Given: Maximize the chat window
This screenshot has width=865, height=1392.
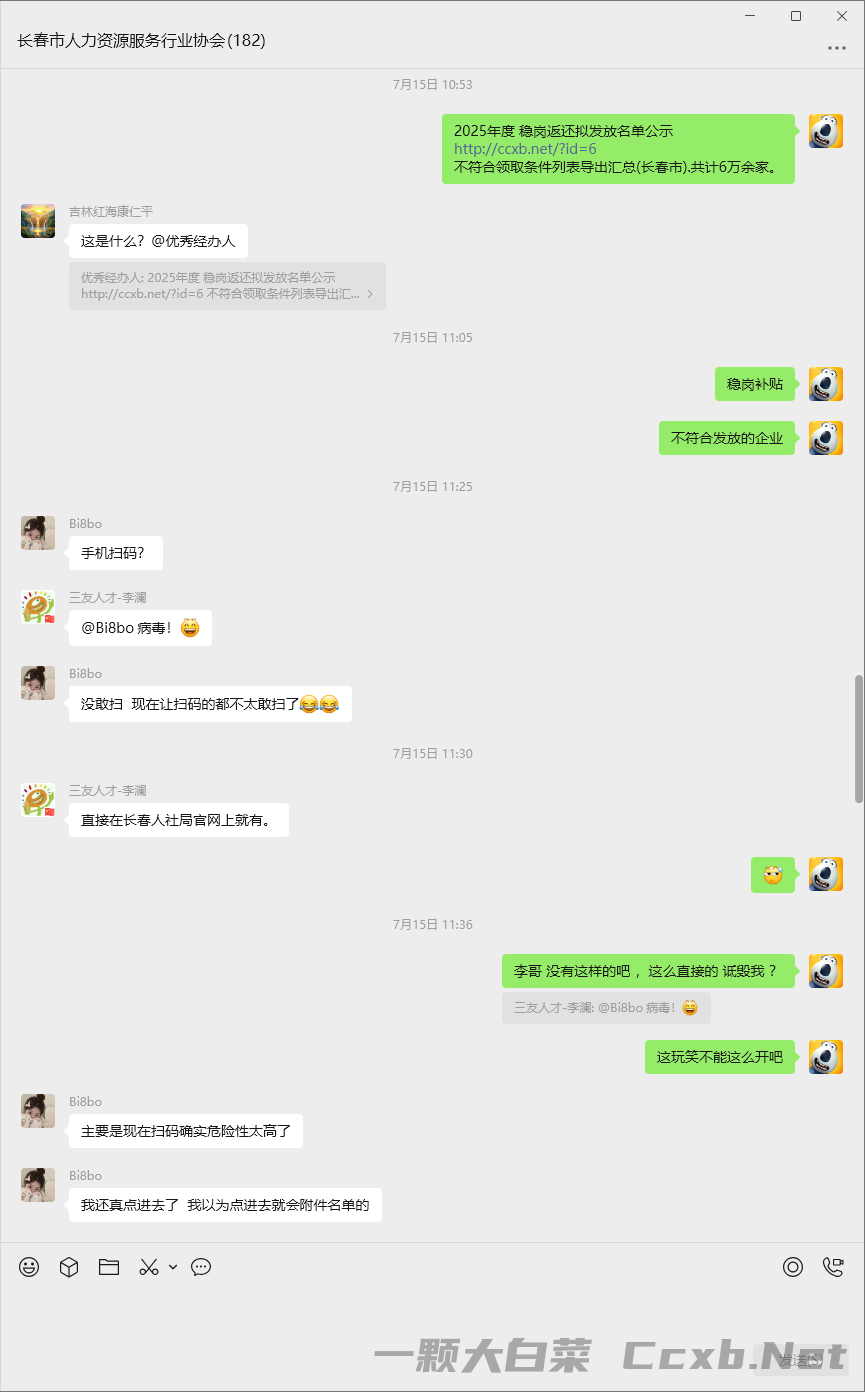Looking at the screenshot, I should click(x=796, y=16).
